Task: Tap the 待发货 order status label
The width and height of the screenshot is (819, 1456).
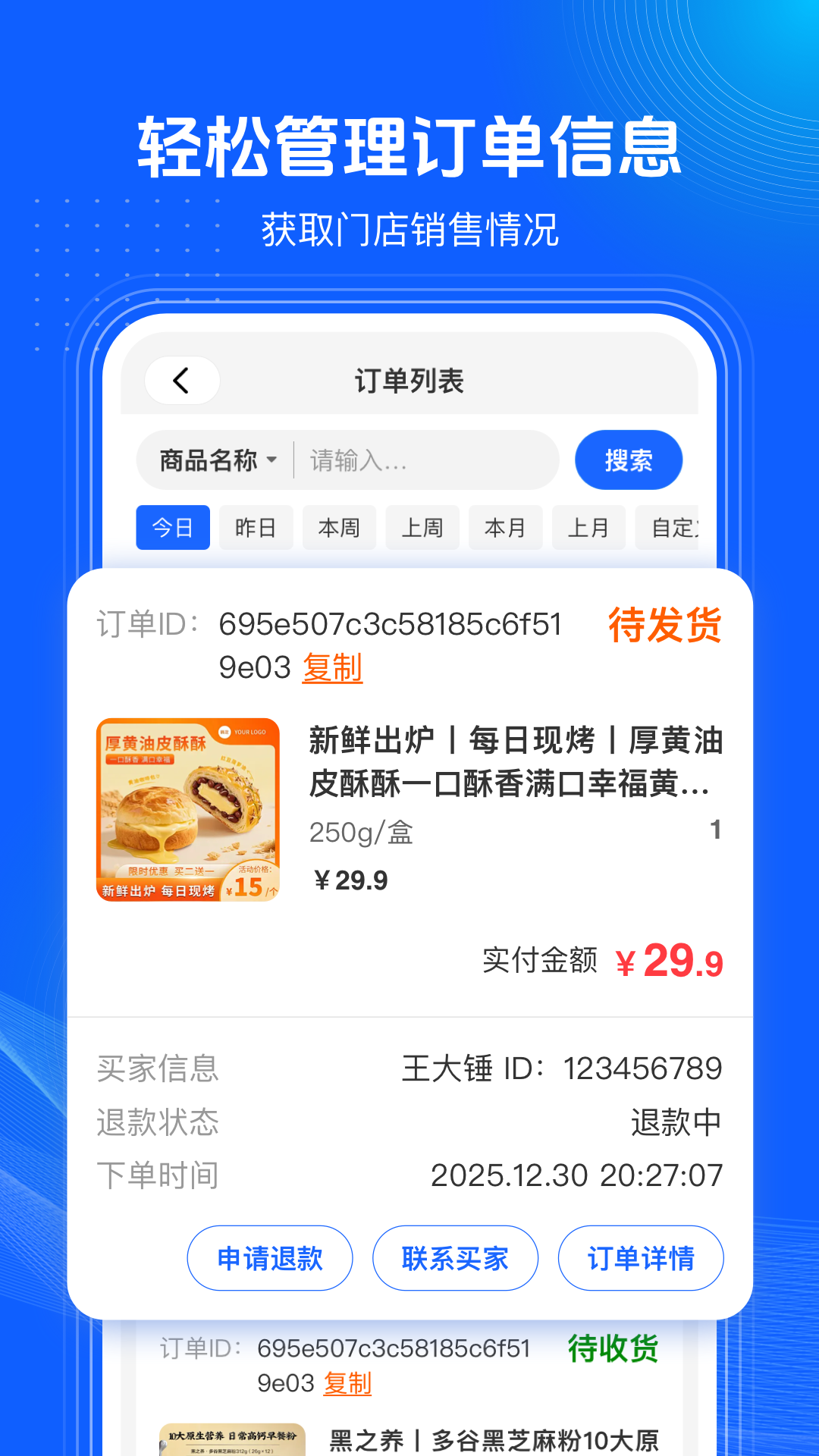Action: pos(666,626)
